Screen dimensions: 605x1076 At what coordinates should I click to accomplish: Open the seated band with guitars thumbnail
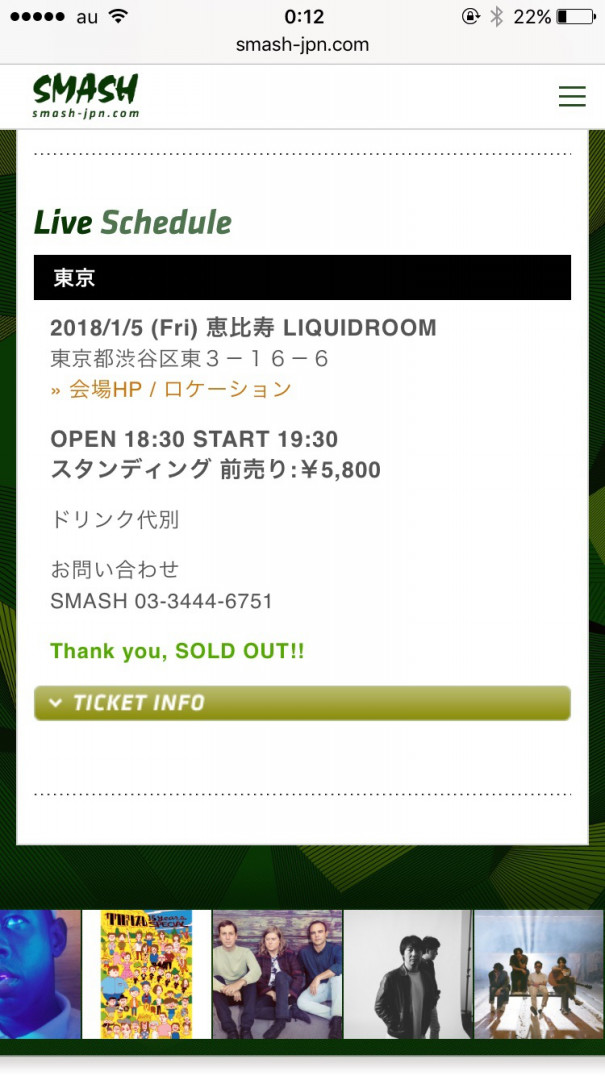click(x=539, y=974)
